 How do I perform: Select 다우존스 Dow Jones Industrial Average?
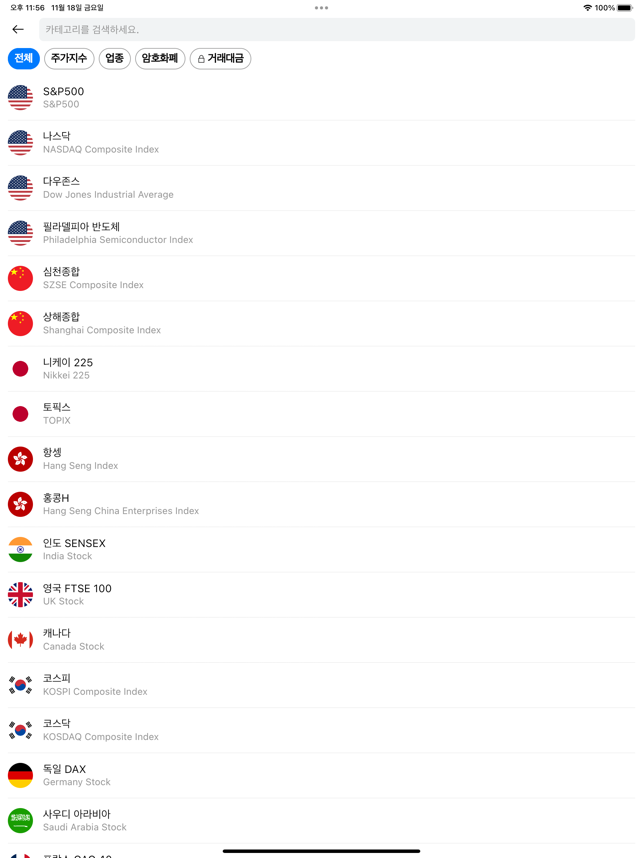320,188
